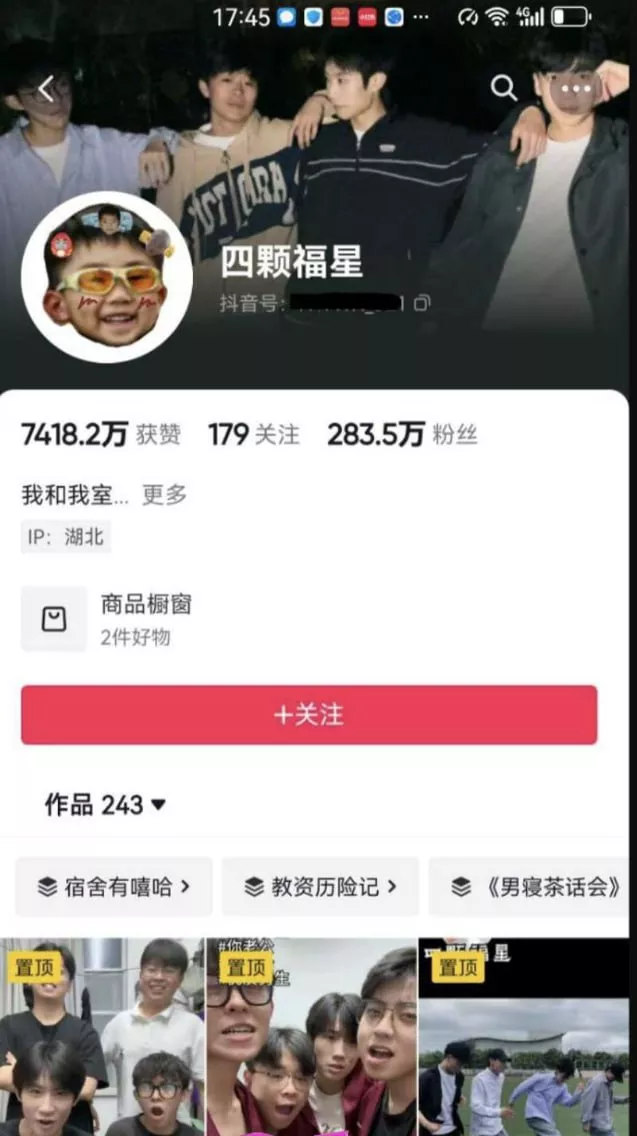Follow this account with +关注
Image resolution: width=637 pixels, height=1136 pixels.
(309, 715)
